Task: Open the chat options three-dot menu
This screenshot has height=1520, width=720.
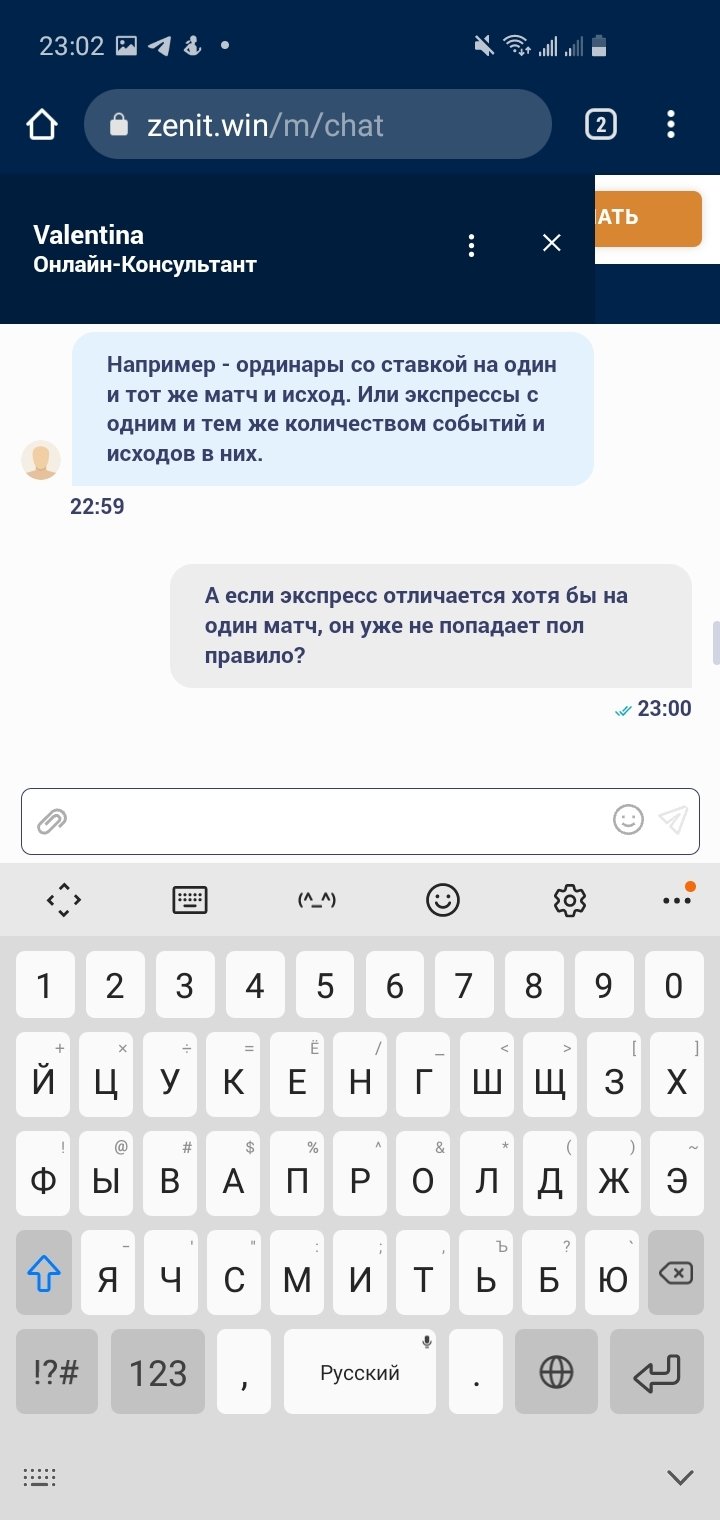Action: tap(471, 245)
